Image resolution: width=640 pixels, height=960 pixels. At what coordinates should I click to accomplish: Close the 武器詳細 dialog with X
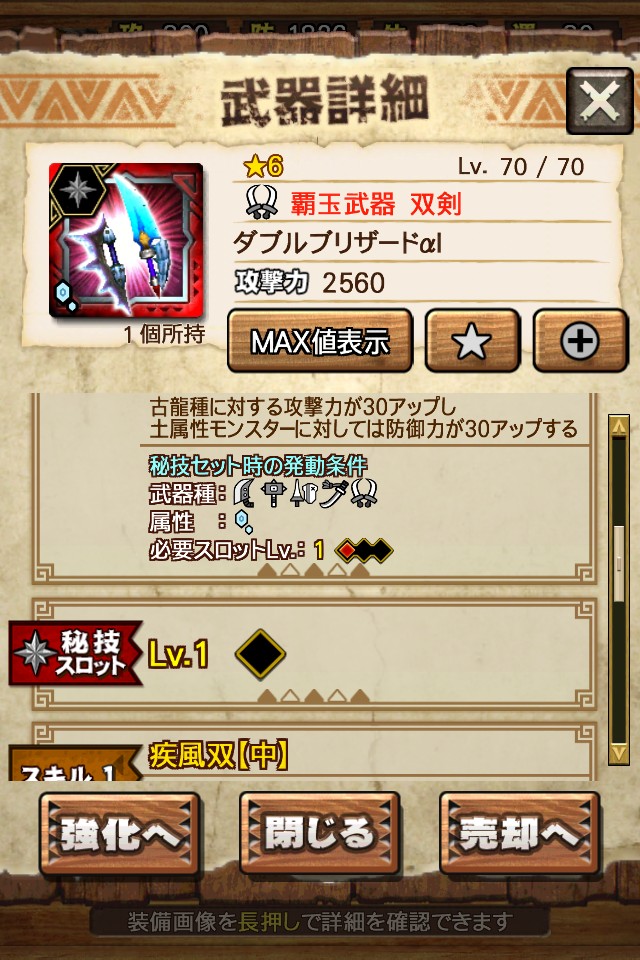click(x=599, y=101)
